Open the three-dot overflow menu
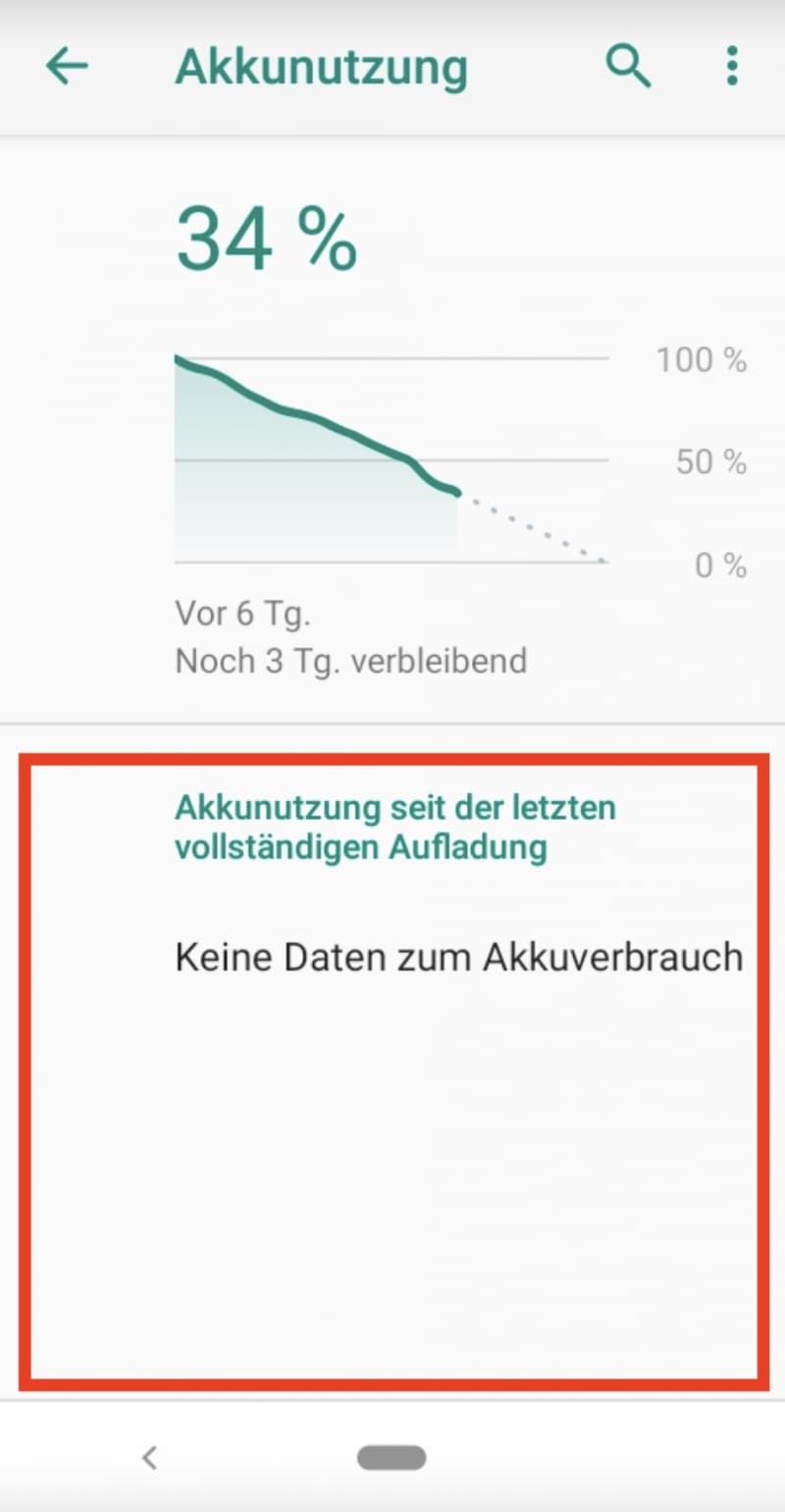Viewport: 785px width, 1512px height. tap(731, 67)
